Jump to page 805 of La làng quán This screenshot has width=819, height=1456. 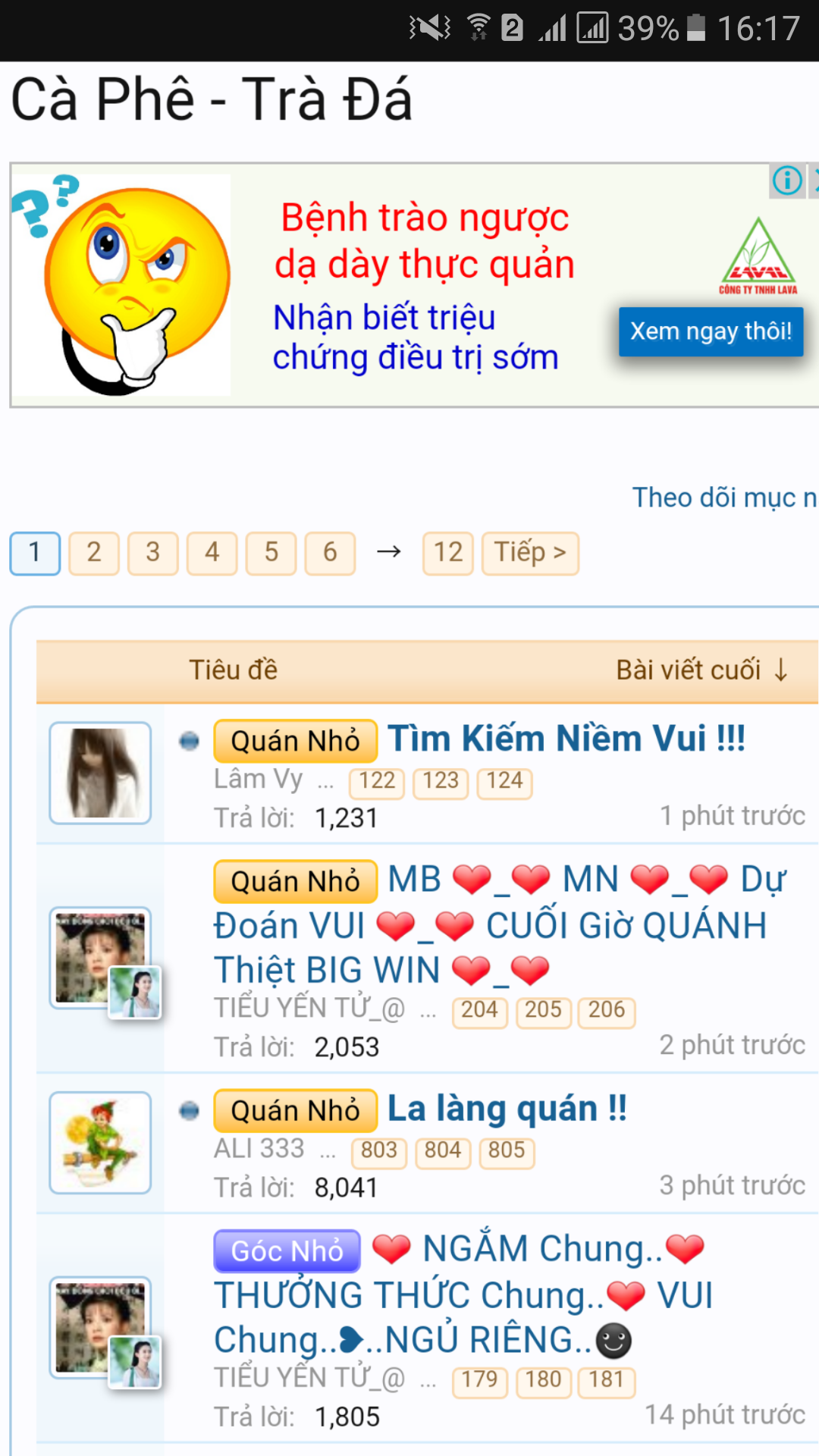[x=507, y=1151]
